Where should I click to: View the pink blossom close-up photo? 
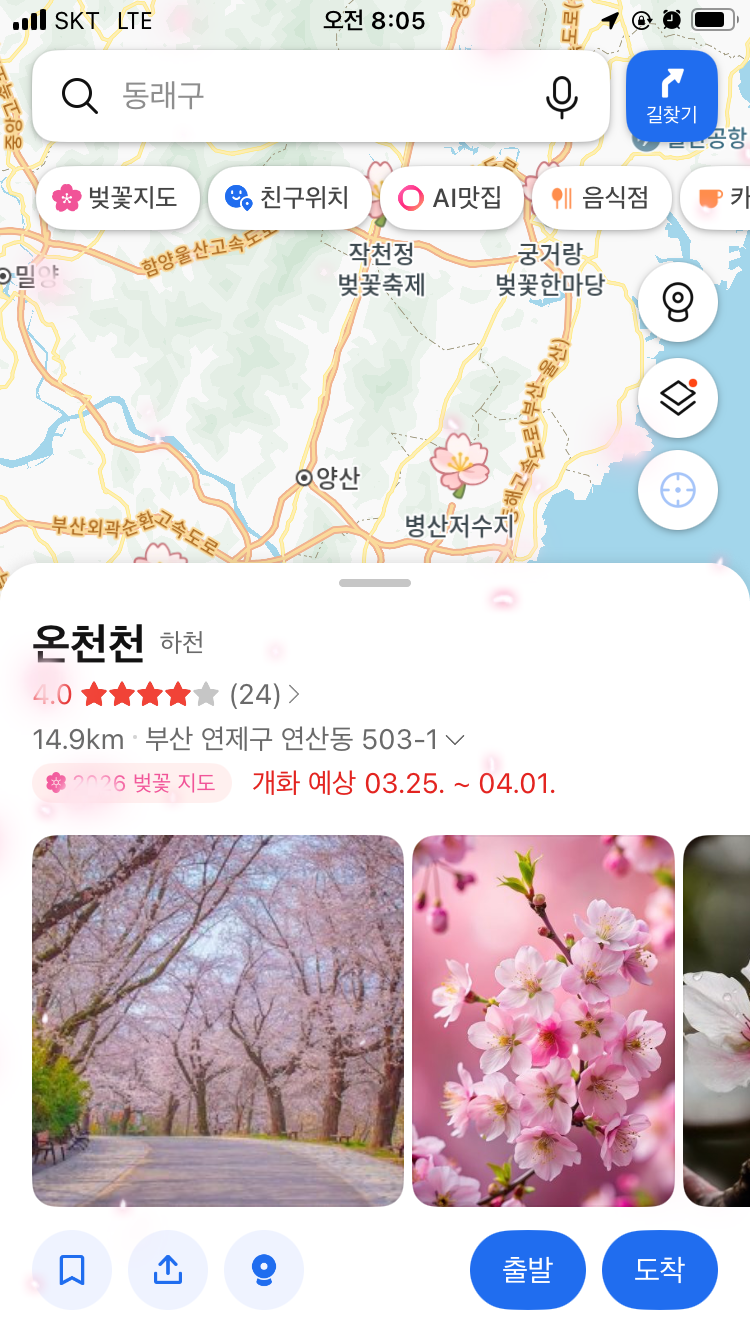coord(544,1021)
